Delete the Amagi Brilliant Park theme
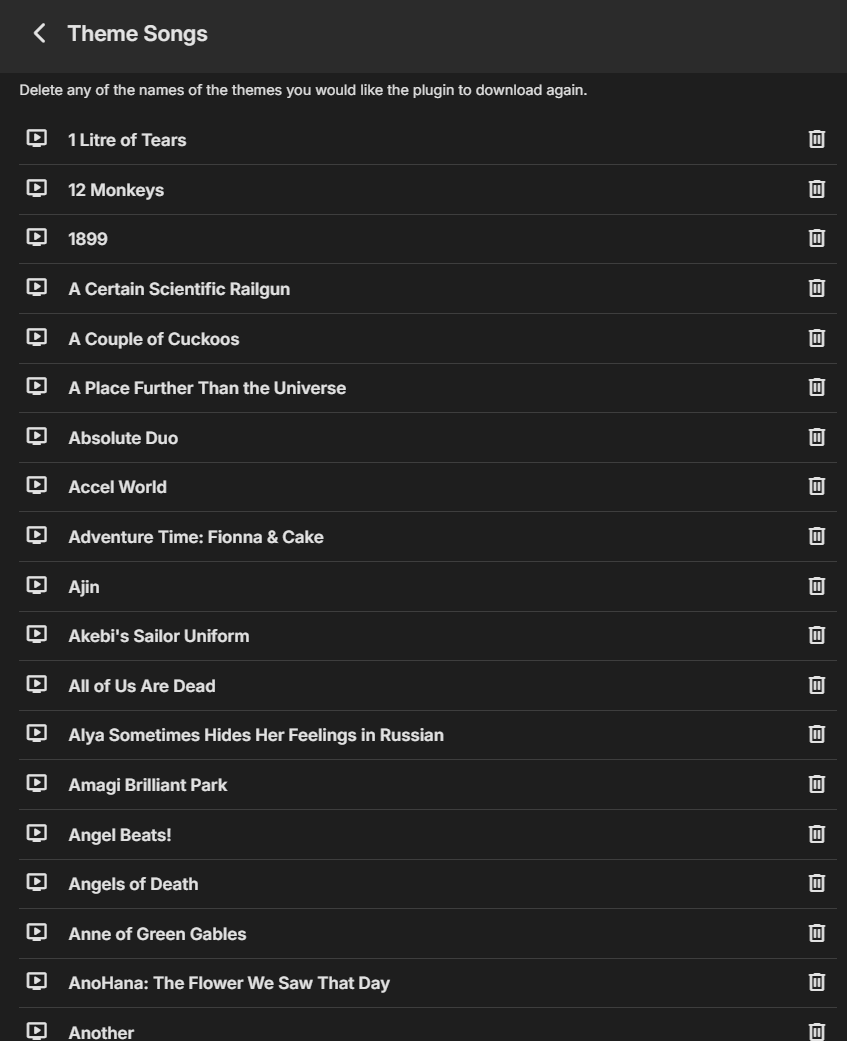The height and width of the screenshot is (1041, 847). (x=816, y=784)
